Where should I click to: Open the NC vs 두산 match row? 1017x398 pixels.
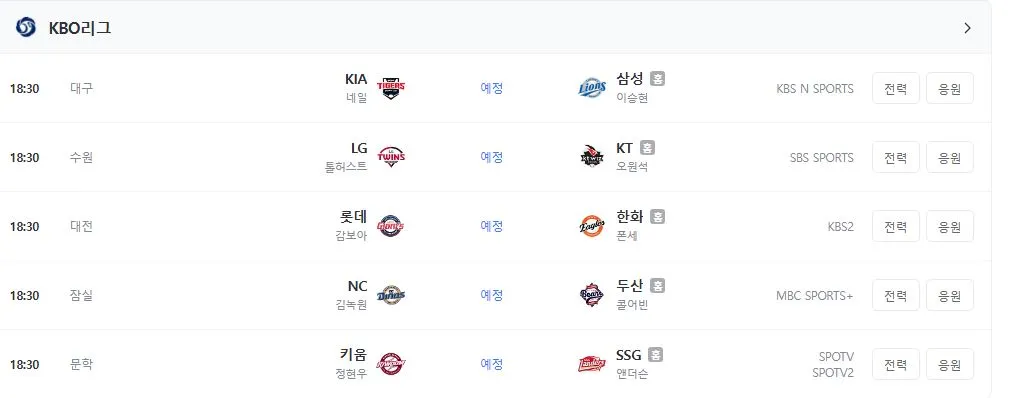click(x=496, y=296)
